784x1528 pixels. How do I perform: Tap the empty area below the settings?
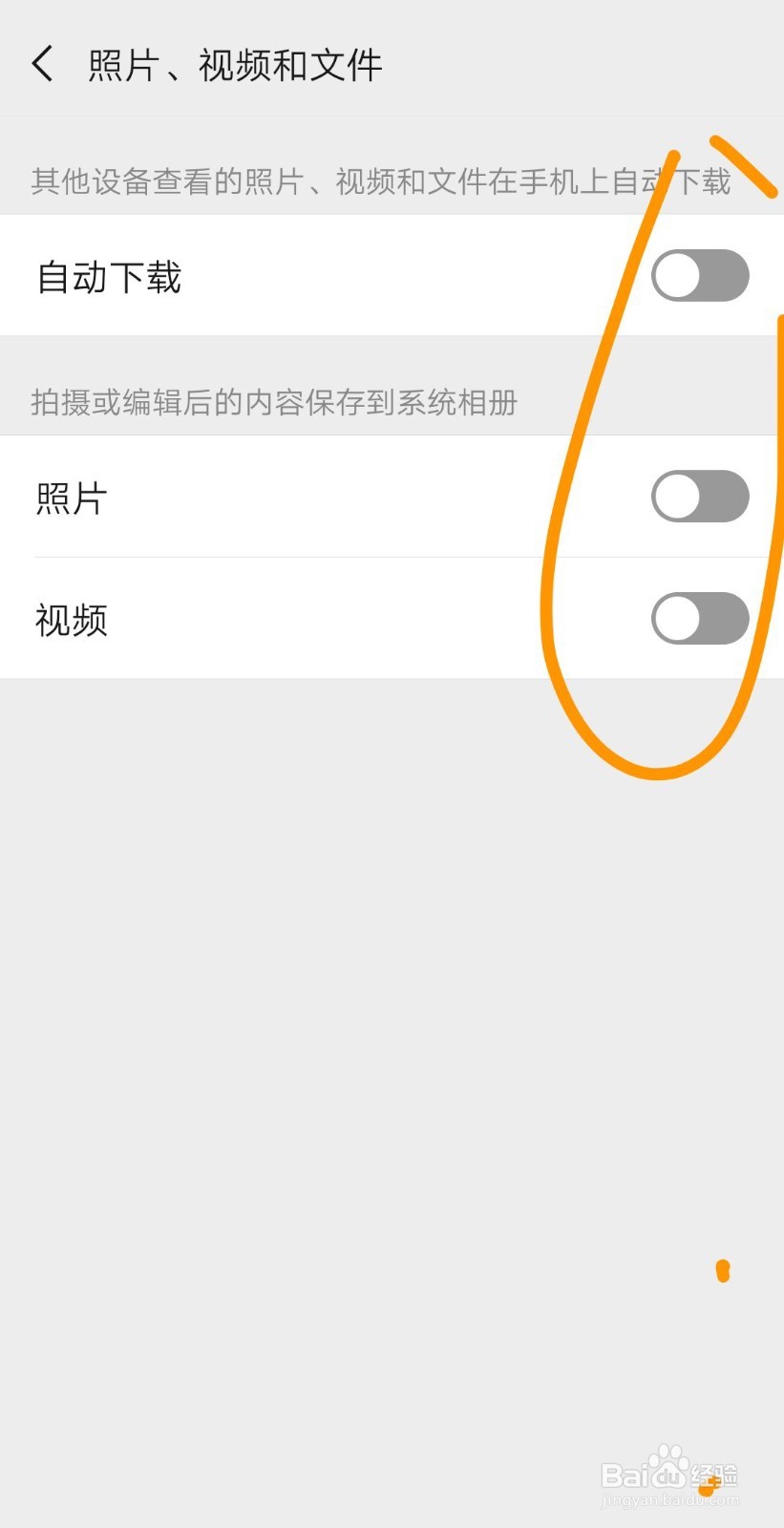click(x=382, y=1003)
